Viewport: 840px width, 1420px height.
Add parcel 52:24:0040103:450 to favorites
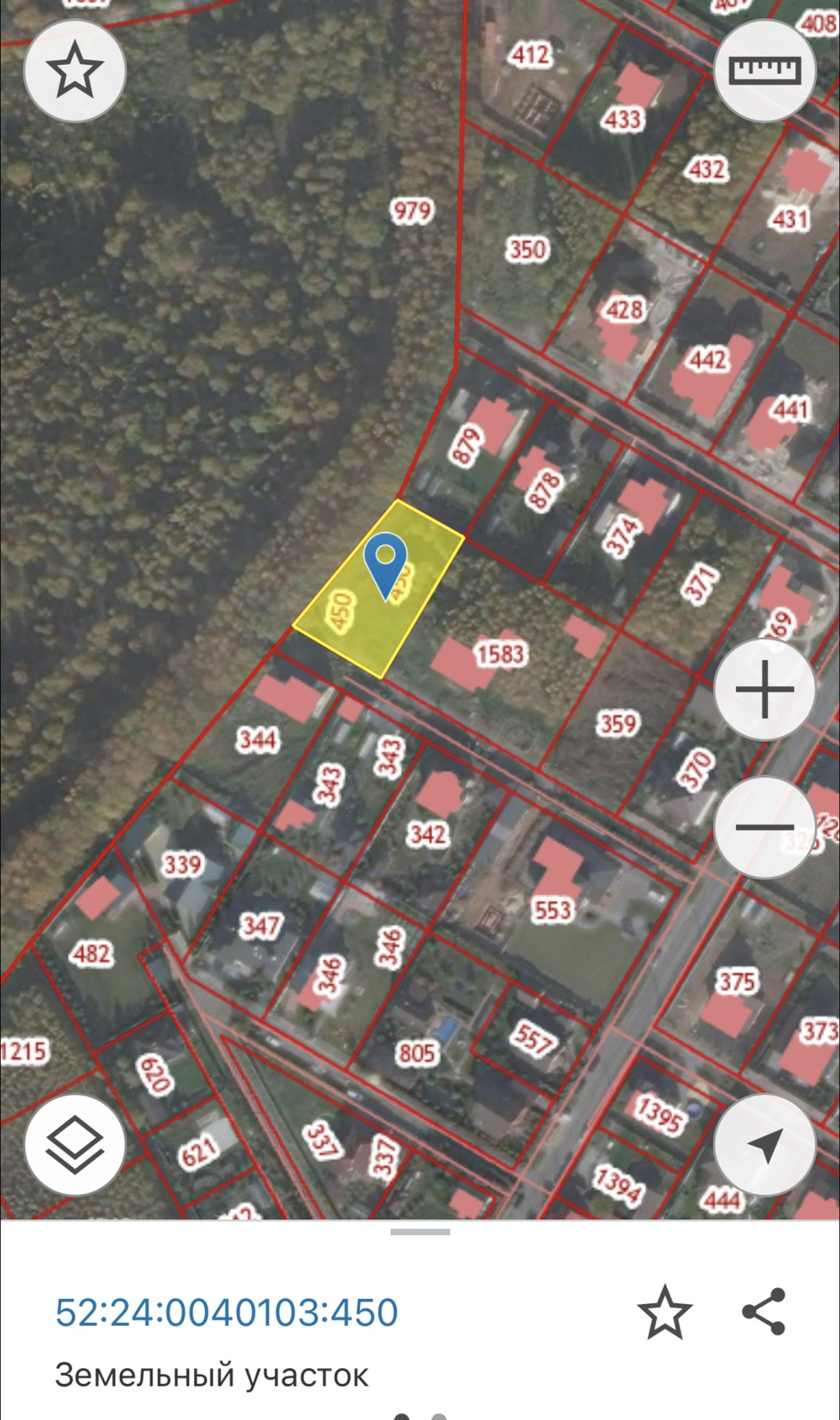[x=664, y=1312]
